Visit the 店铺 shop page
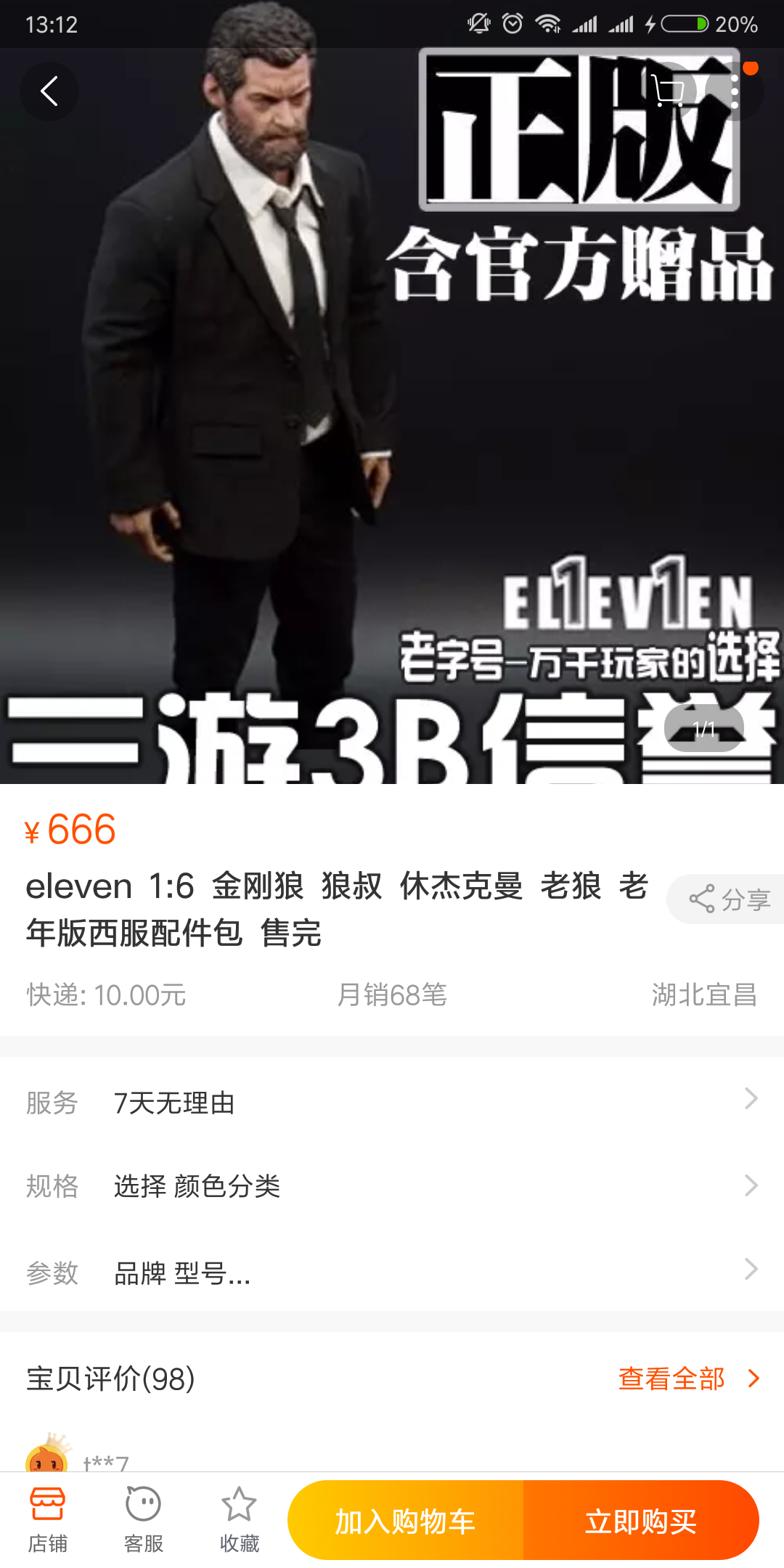The height and width of the screenshot is (1568, 784). [x=48, y=1520]
